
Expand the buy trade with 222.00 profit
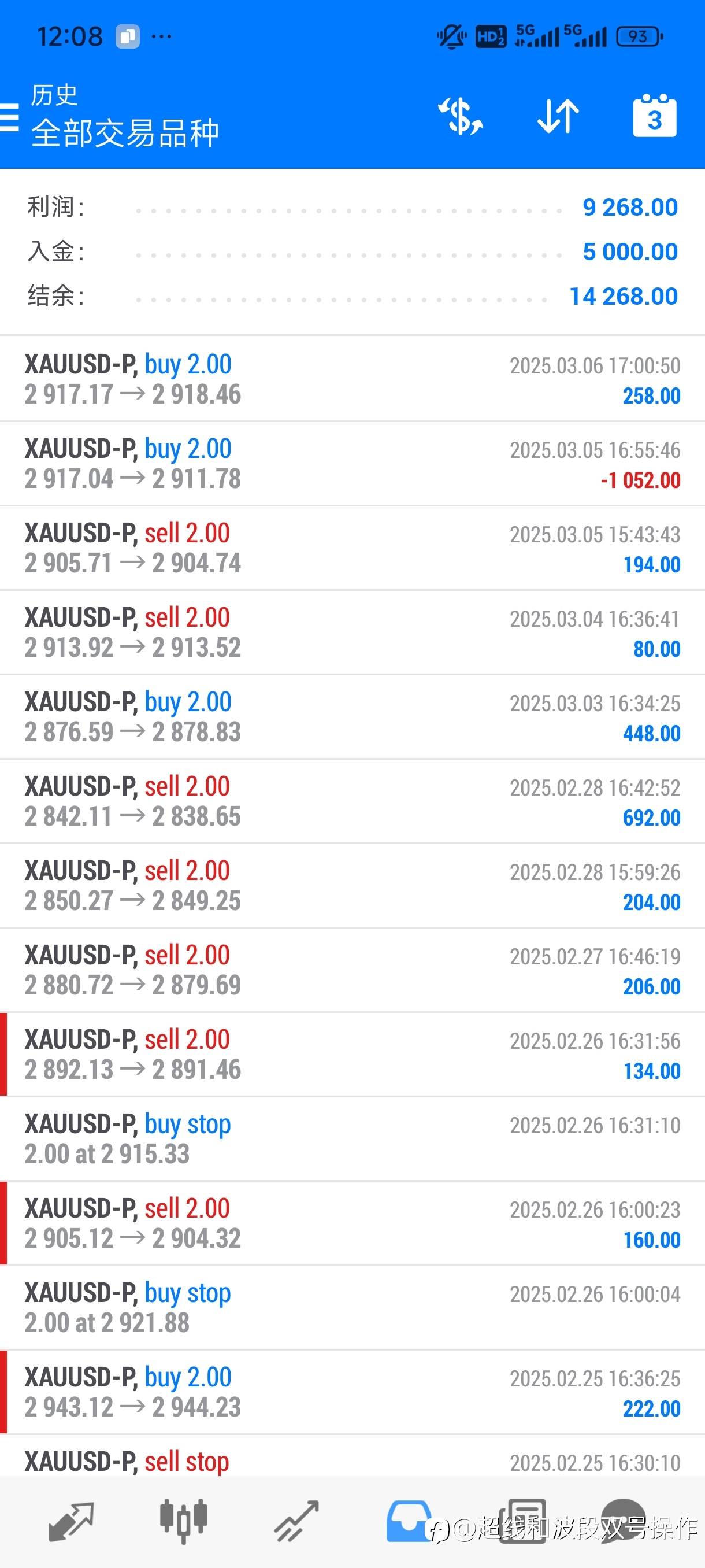352,1392
